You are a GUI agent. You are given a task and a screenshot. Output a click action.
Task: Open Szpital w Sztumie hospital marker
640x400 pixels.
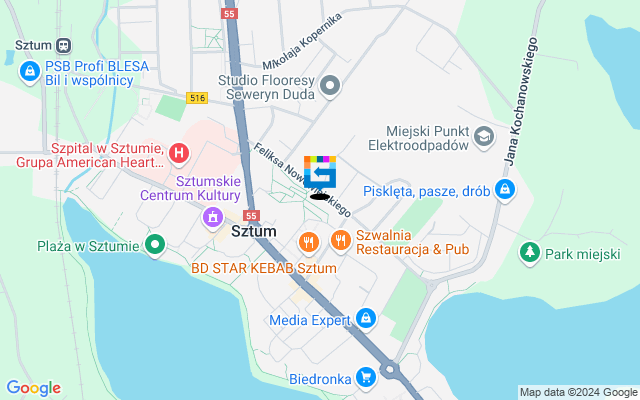tap(179, 153)
